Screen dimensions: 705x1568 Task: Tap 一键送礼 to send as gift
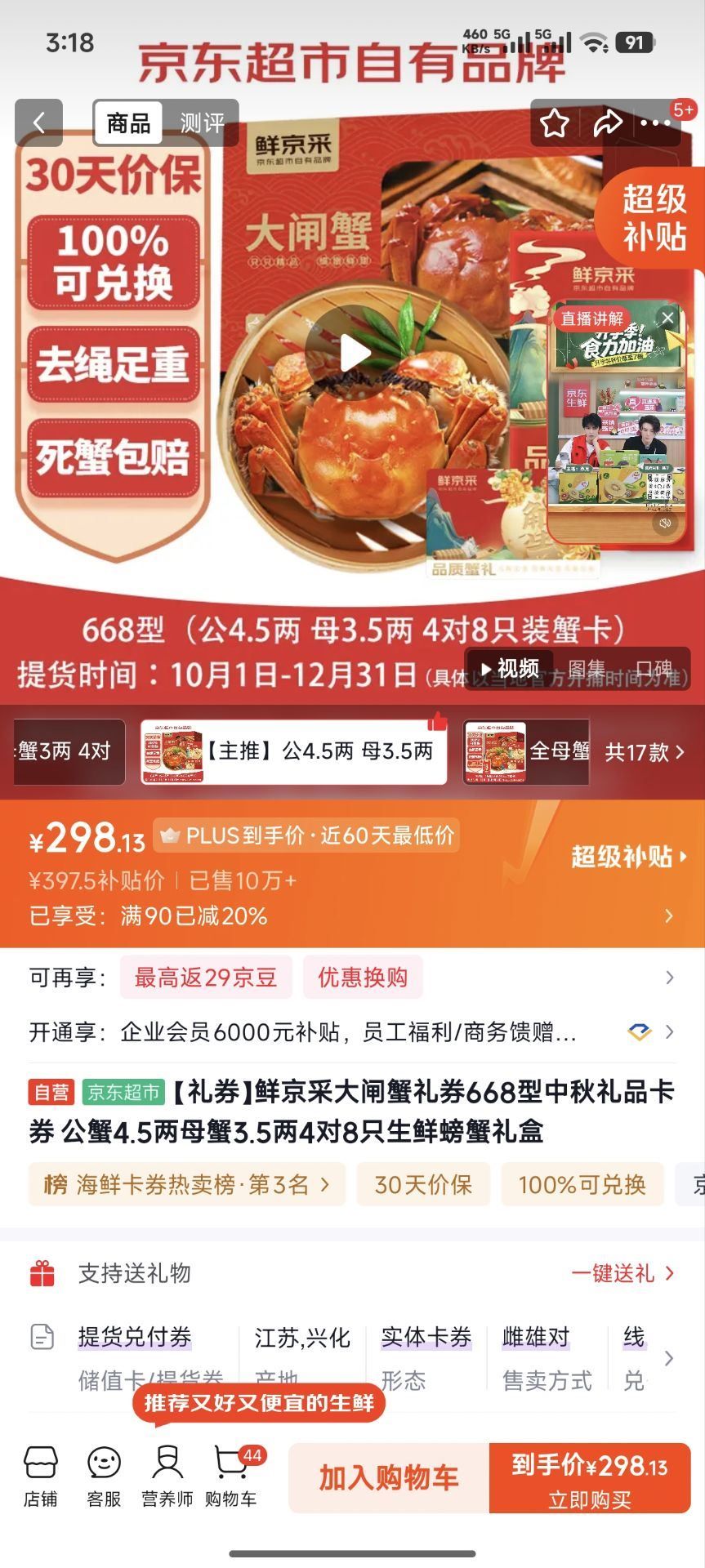(622, 1273)
